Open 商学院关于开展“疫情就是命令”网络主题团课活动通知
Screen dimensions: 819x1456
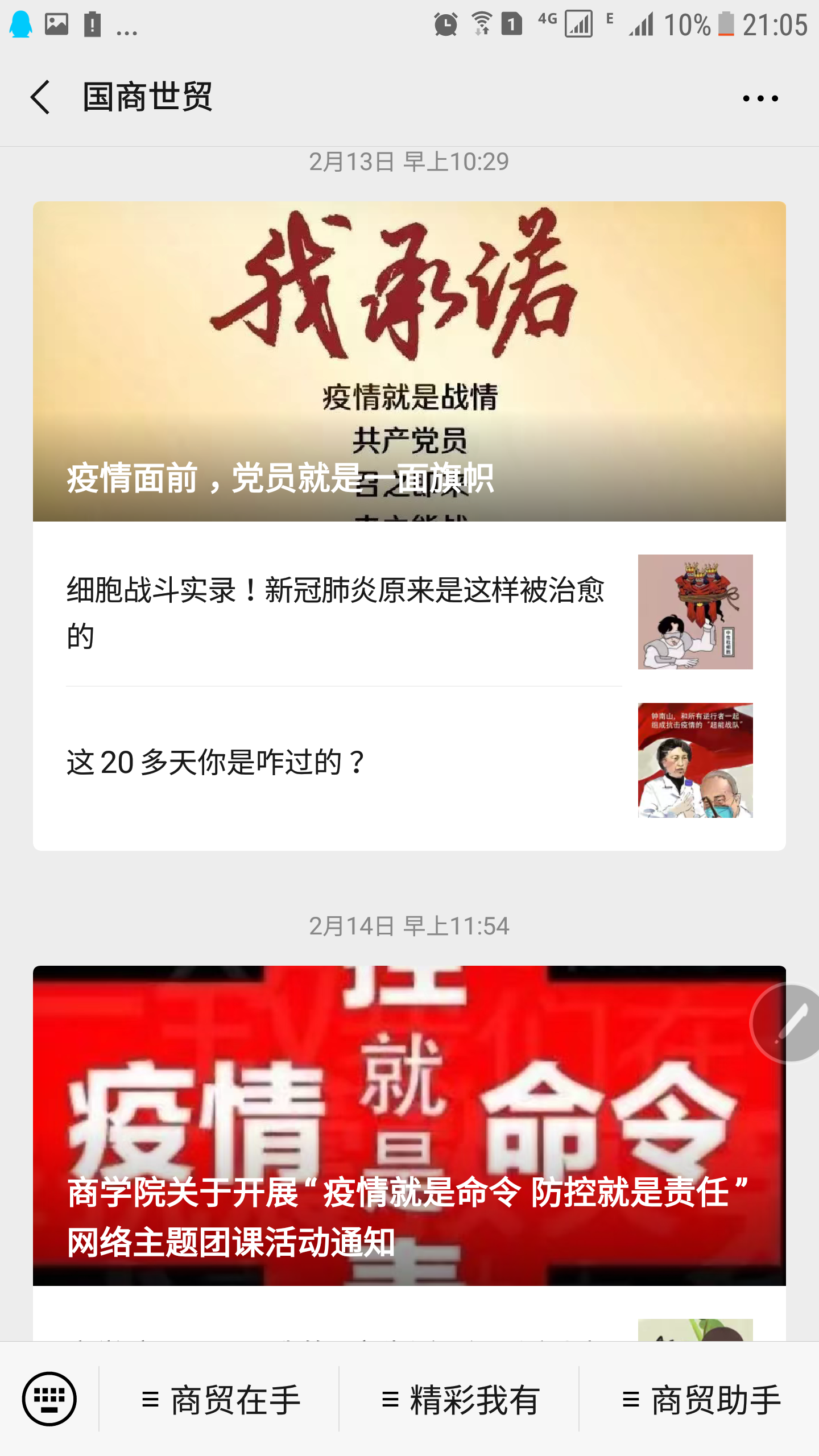[x=409, y=1125]
